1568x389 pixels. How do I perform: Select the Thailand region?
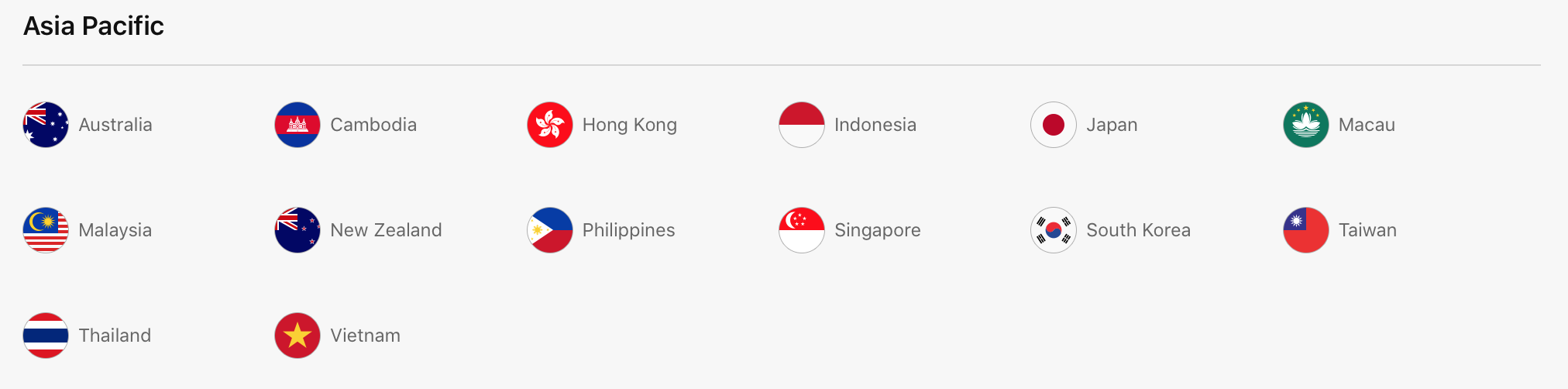114,336
